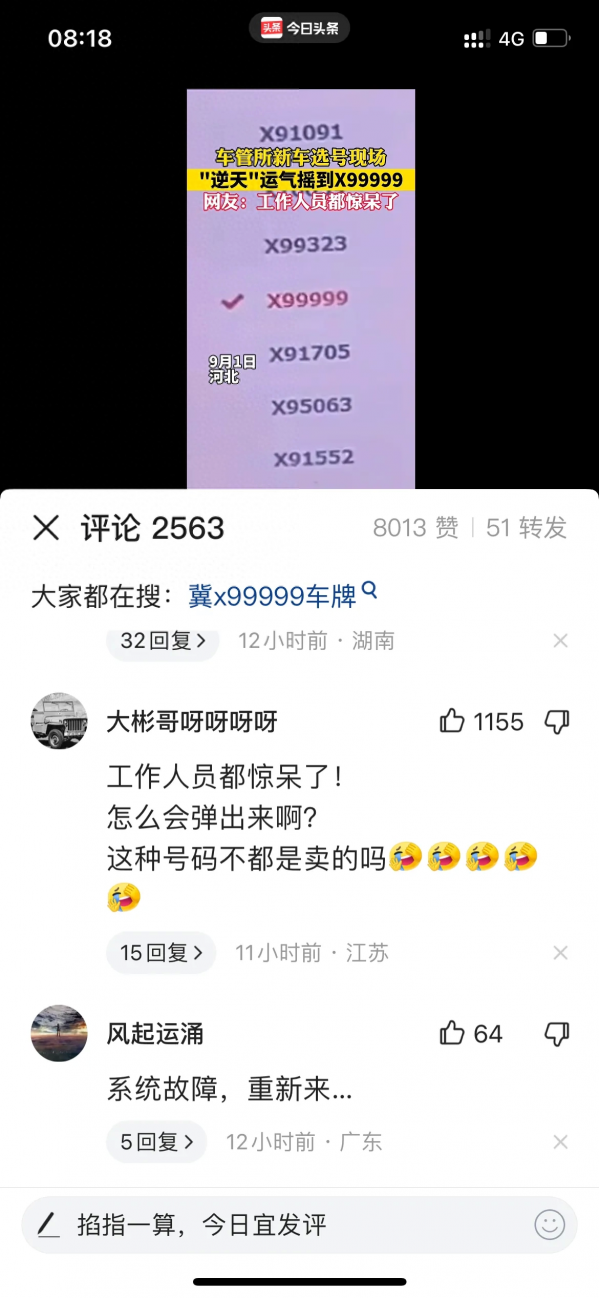The width and height of the screenshot is (600, 1298).
Task: Return to 今日头条 via the status pill
Action: tap(300, 28)
